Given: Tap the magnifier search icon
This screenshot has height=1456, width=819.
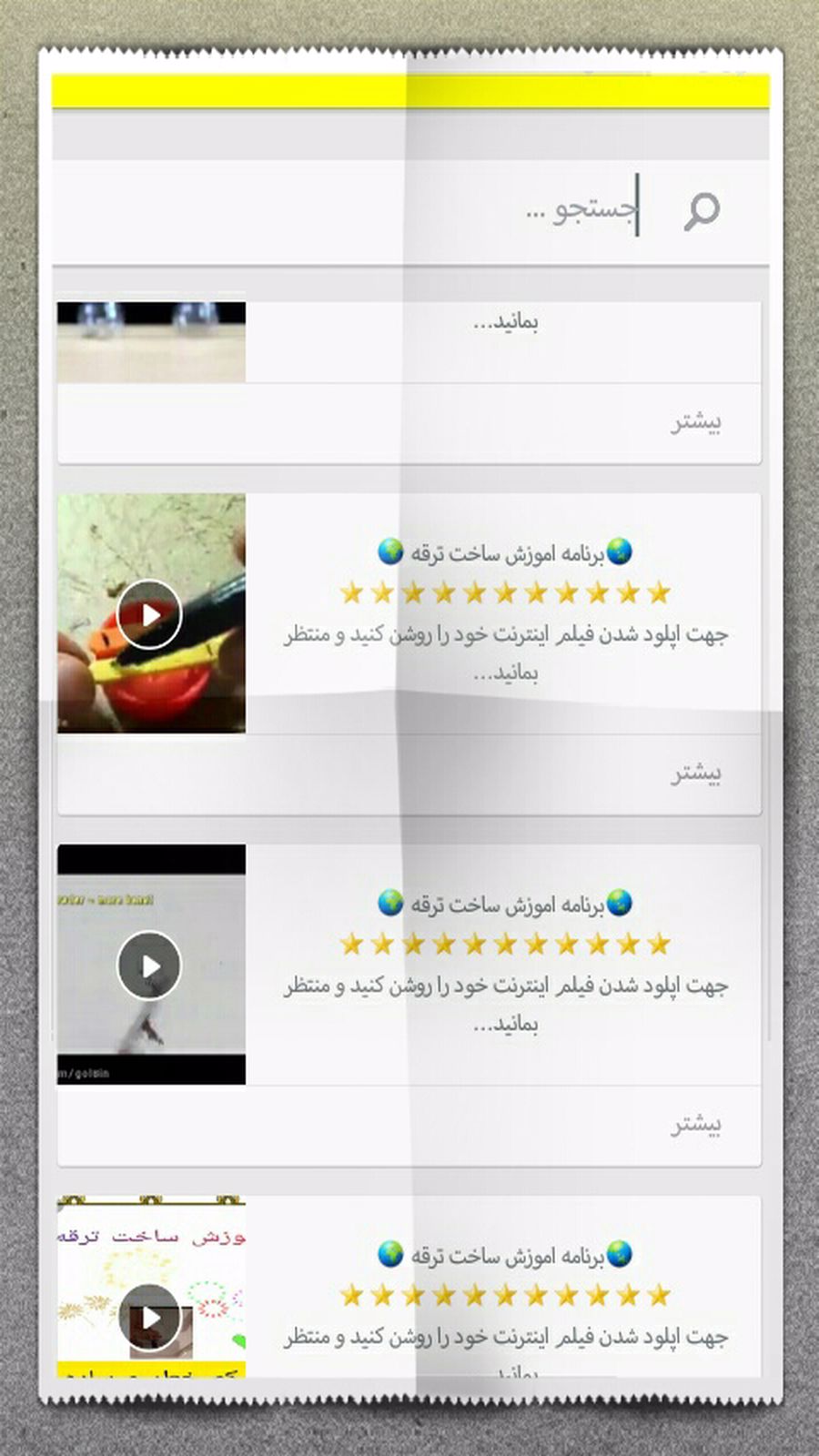Looking at the screenshot, I should [x=702, y=211].
